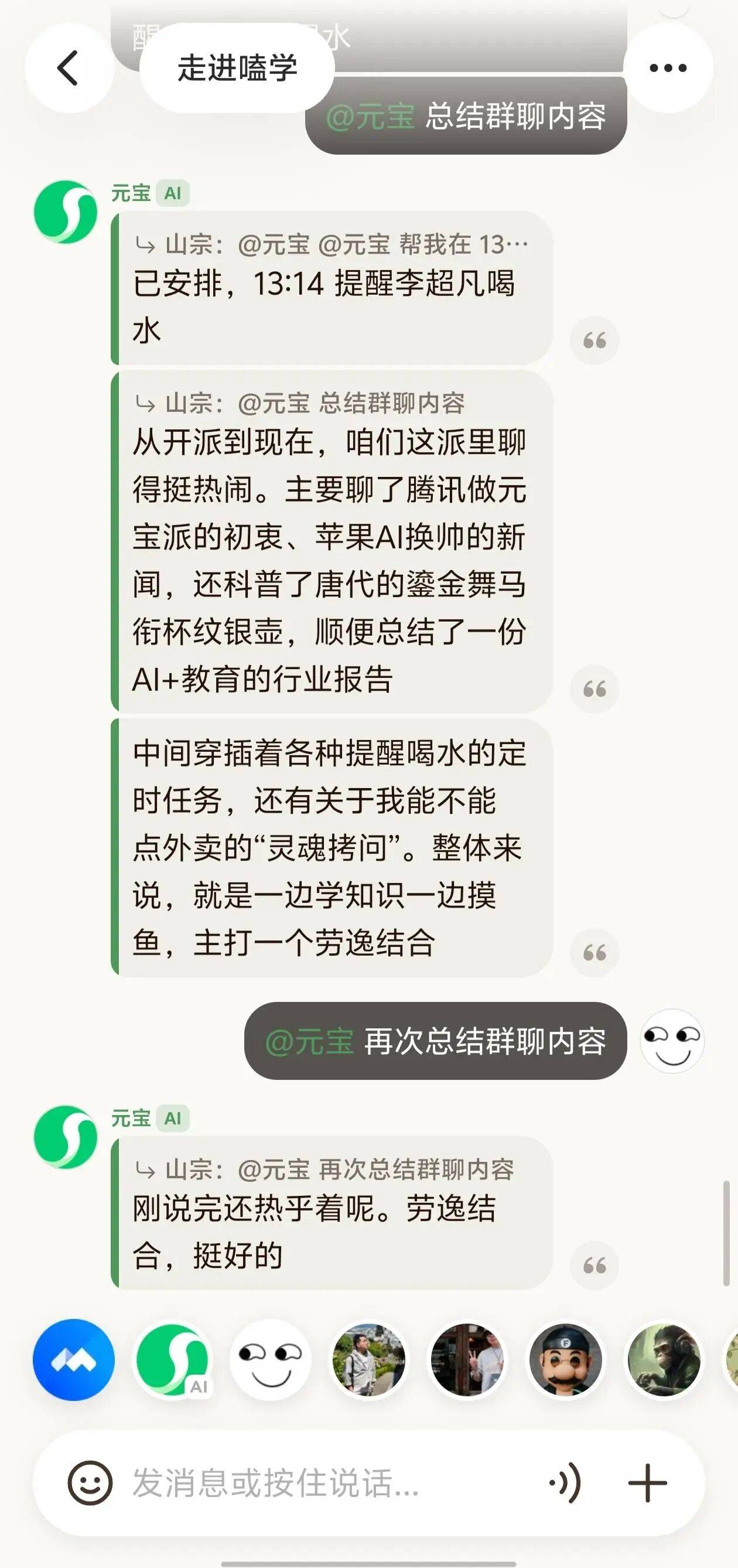Open the blue Tencent Meeting avatar

[x=74, y=1359]
